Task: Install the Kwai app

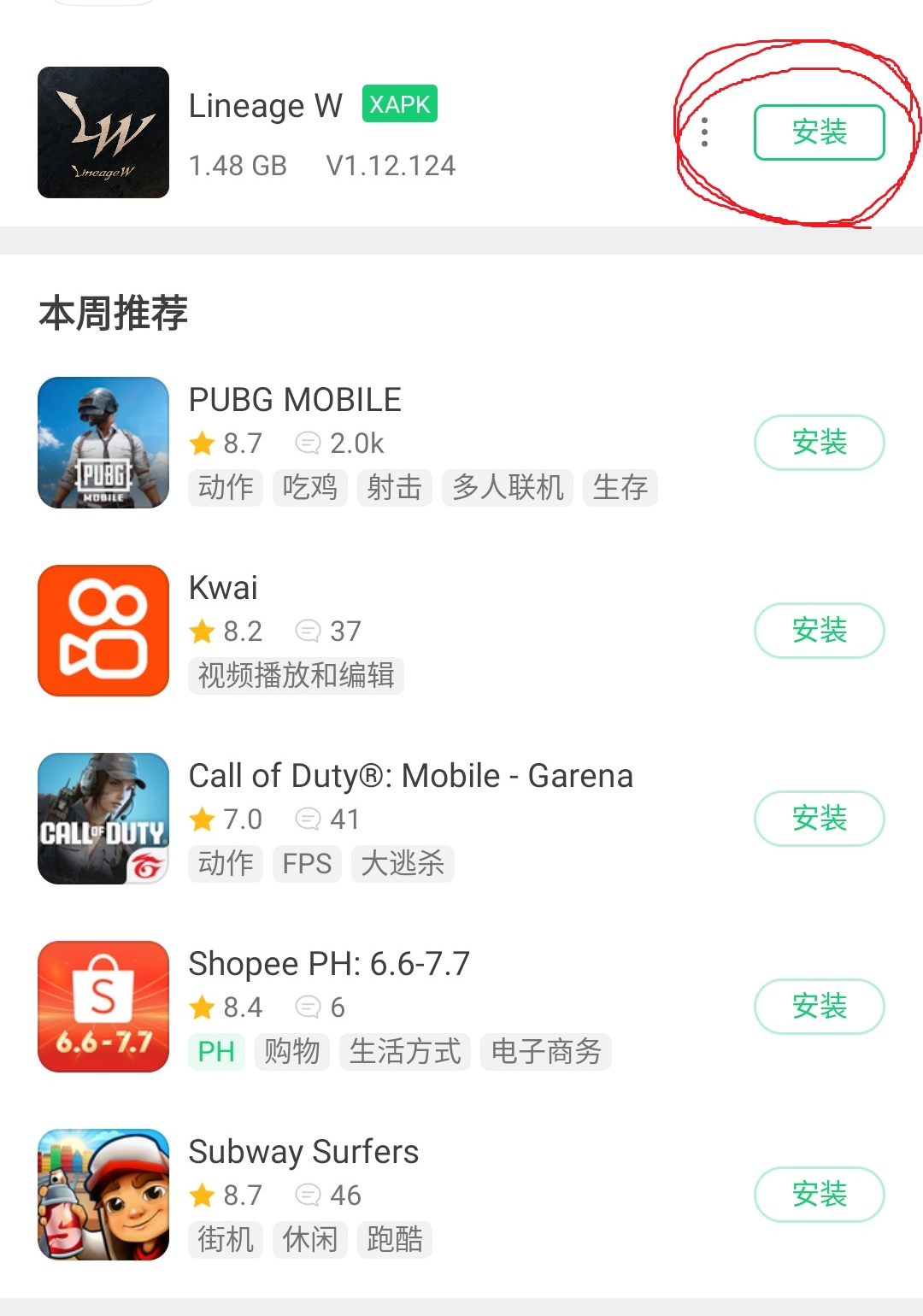Action: (x=819, y=631)
